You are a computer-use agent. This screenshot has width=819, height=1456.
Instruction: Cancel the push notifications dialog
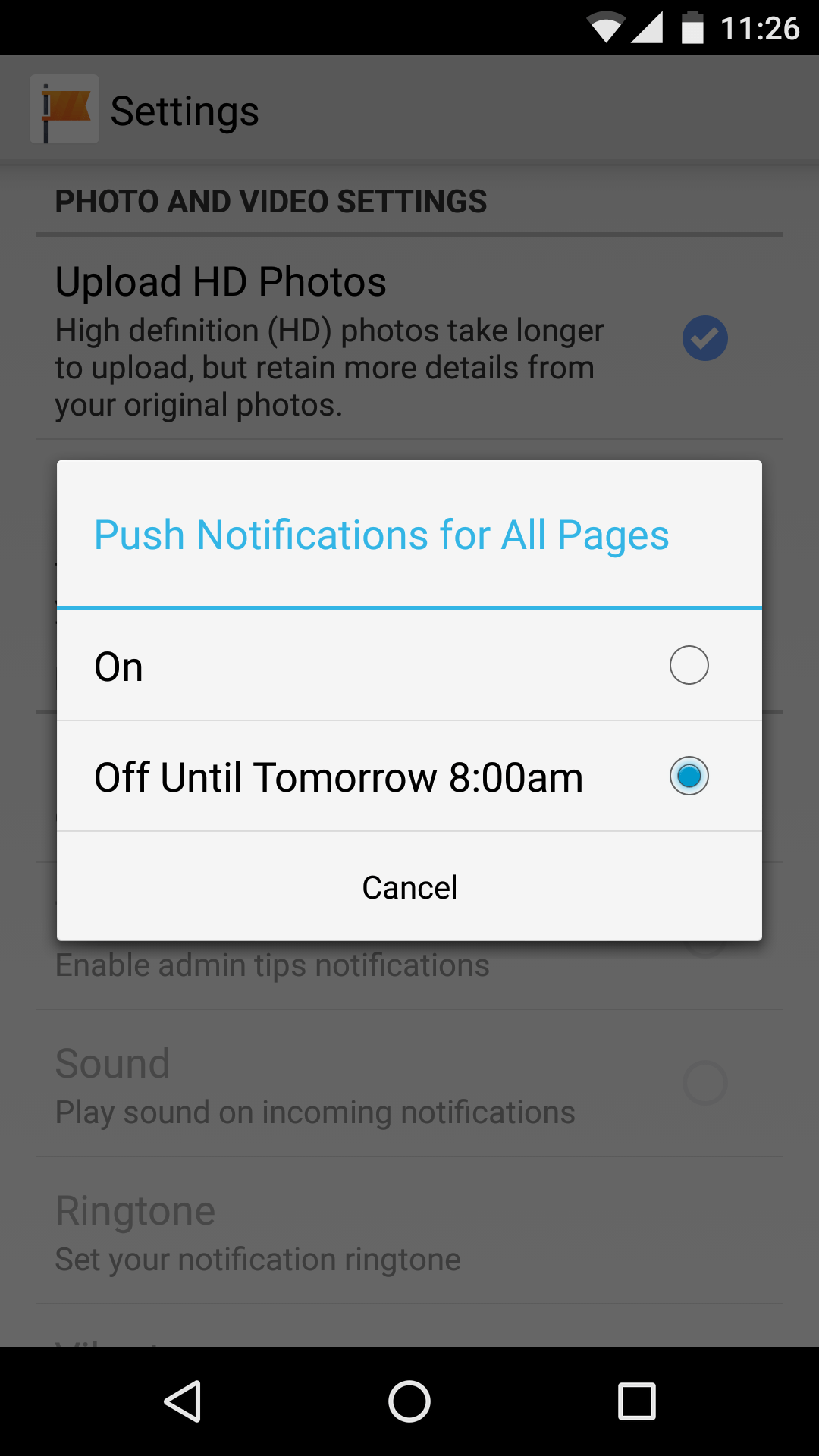coord(409,887)
